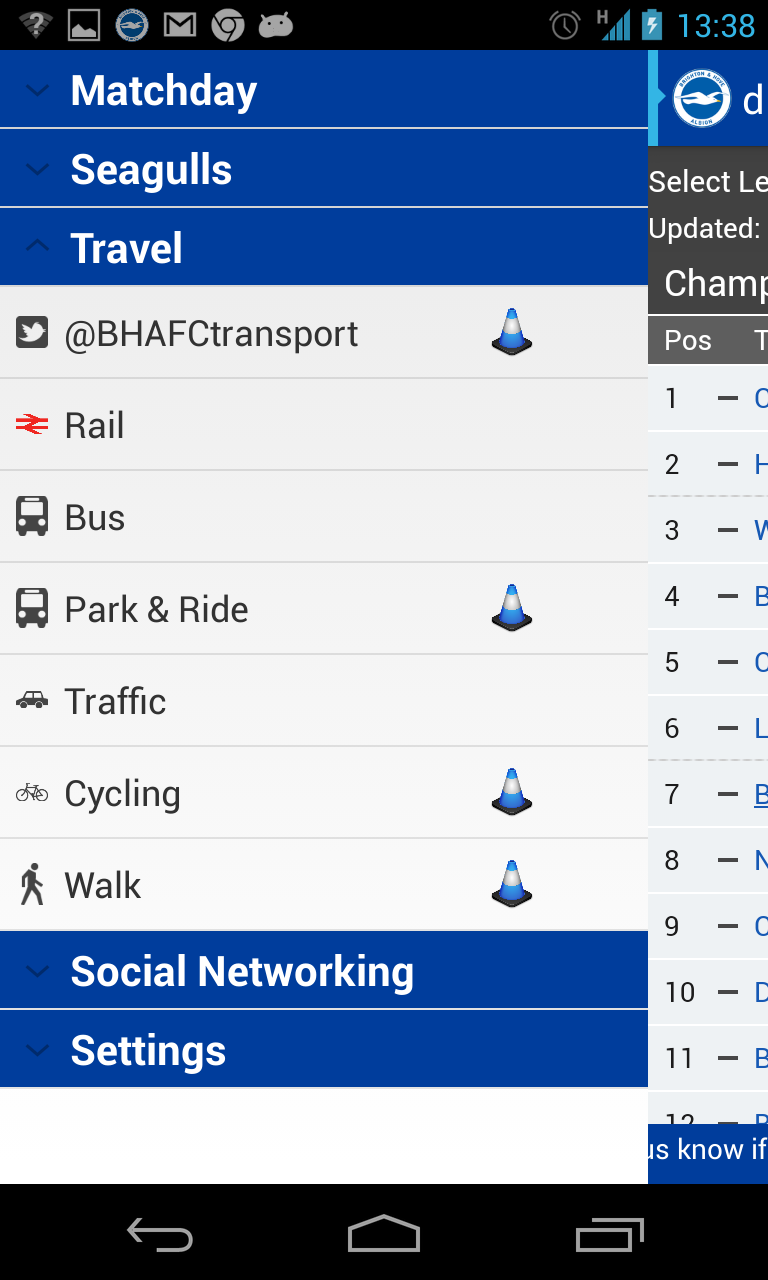
Task: Open the @BHAFCtransport Twitter feed
Action: tap(324, 333)
